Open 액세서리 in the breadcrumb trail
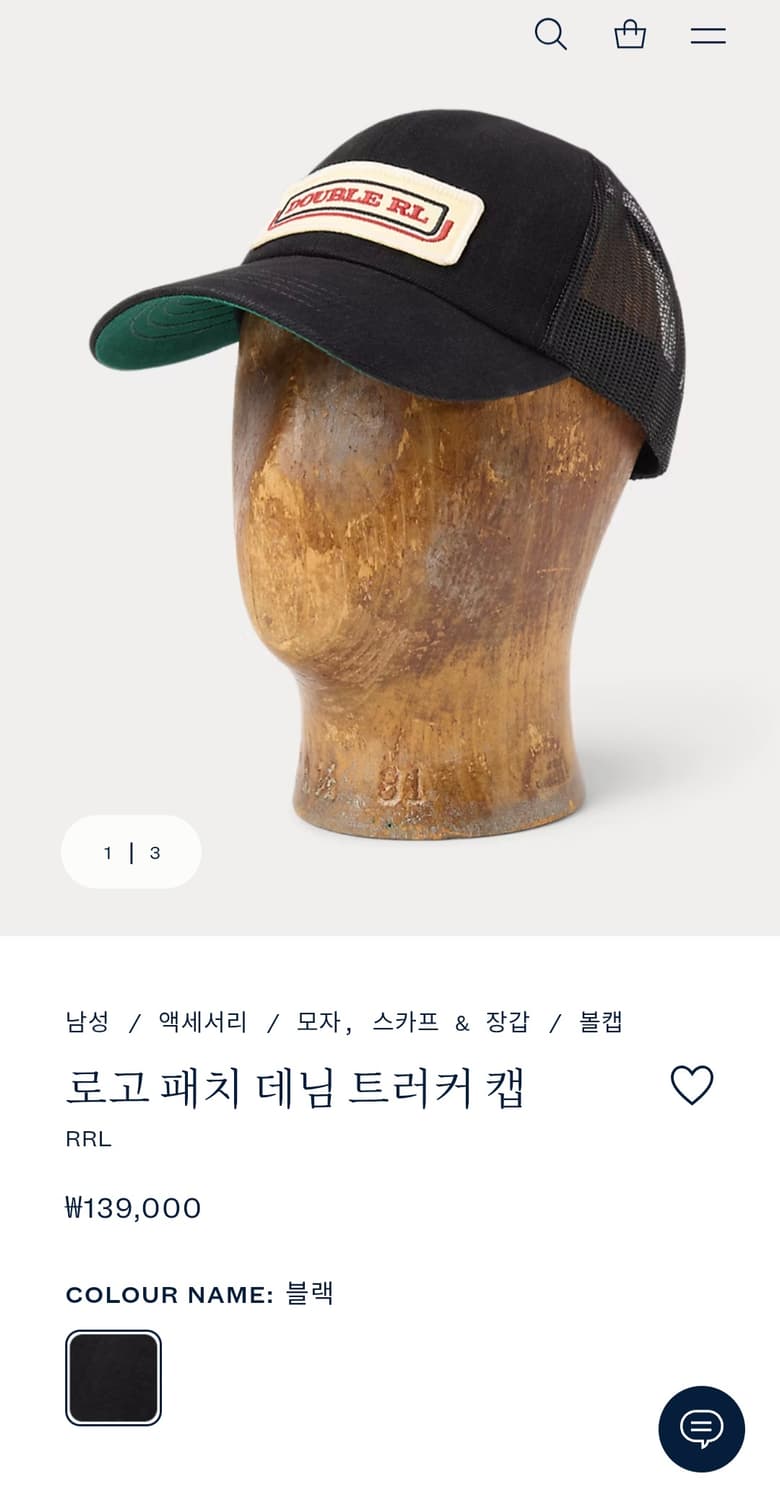780x1500 pixels. coord(197,1022)
